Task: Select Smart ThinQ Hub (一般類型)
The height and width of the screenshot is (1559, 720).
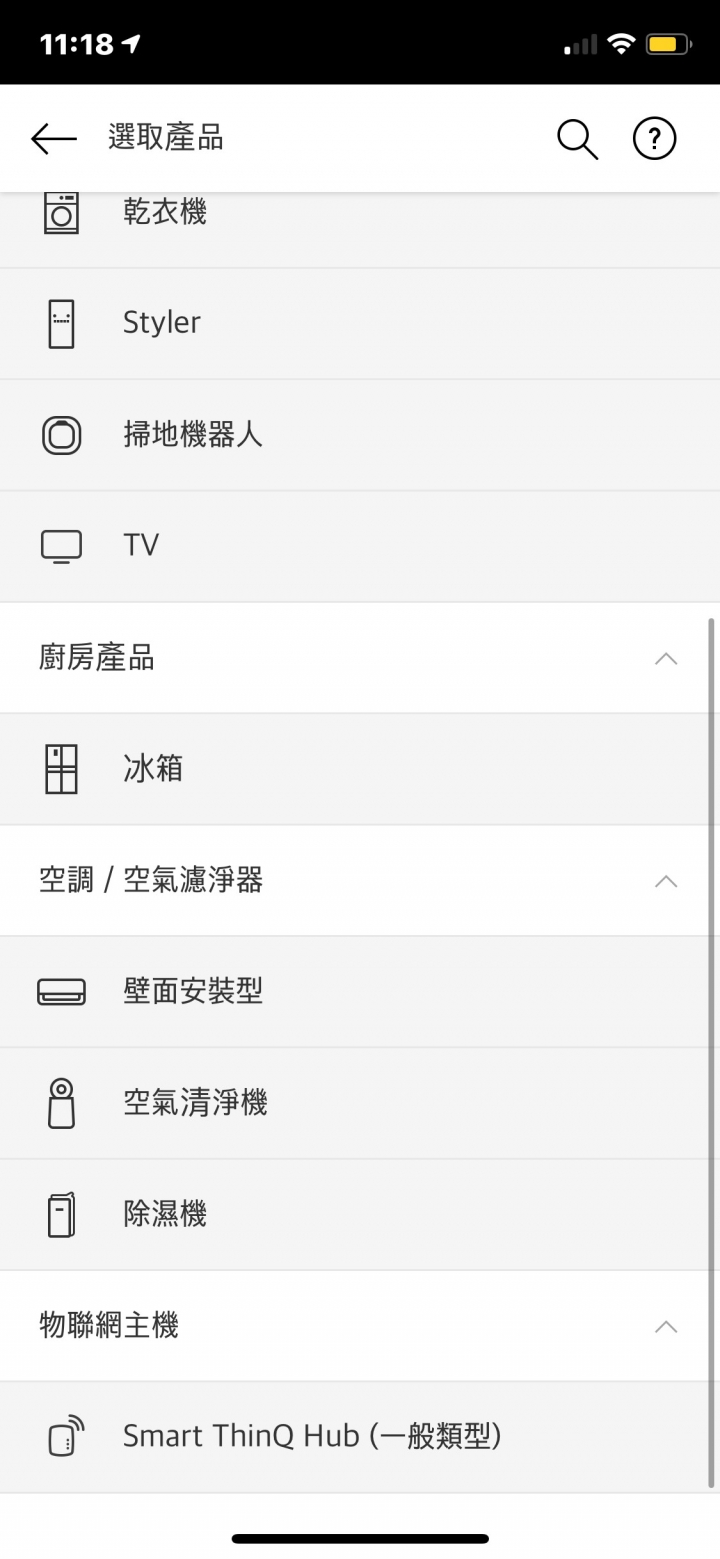Action: 360,1437
